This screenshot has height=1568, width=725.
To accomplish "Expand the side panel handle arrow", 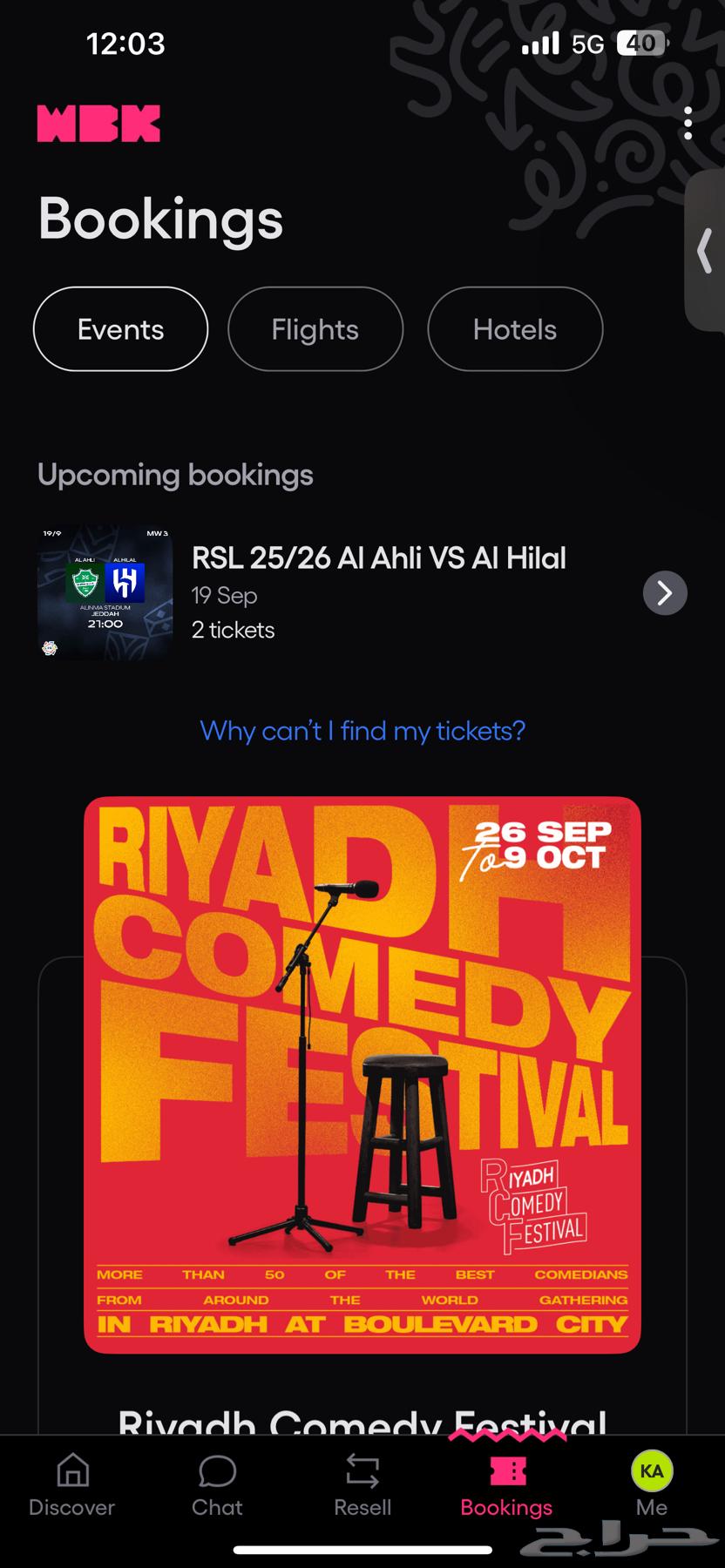I will tap(705, 252).
